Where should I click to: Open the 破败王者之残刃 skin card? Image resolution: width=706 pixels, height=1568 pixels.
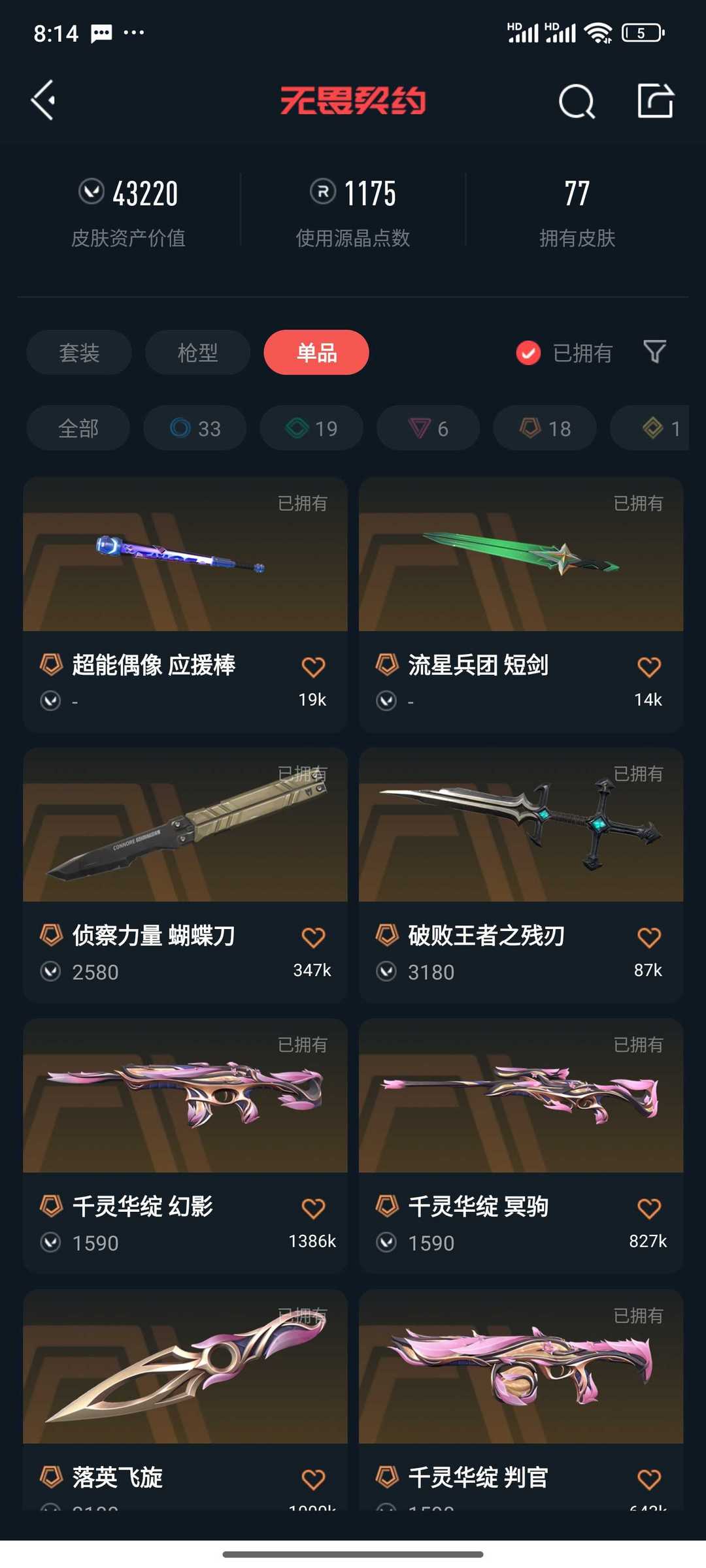click(521, 875)
